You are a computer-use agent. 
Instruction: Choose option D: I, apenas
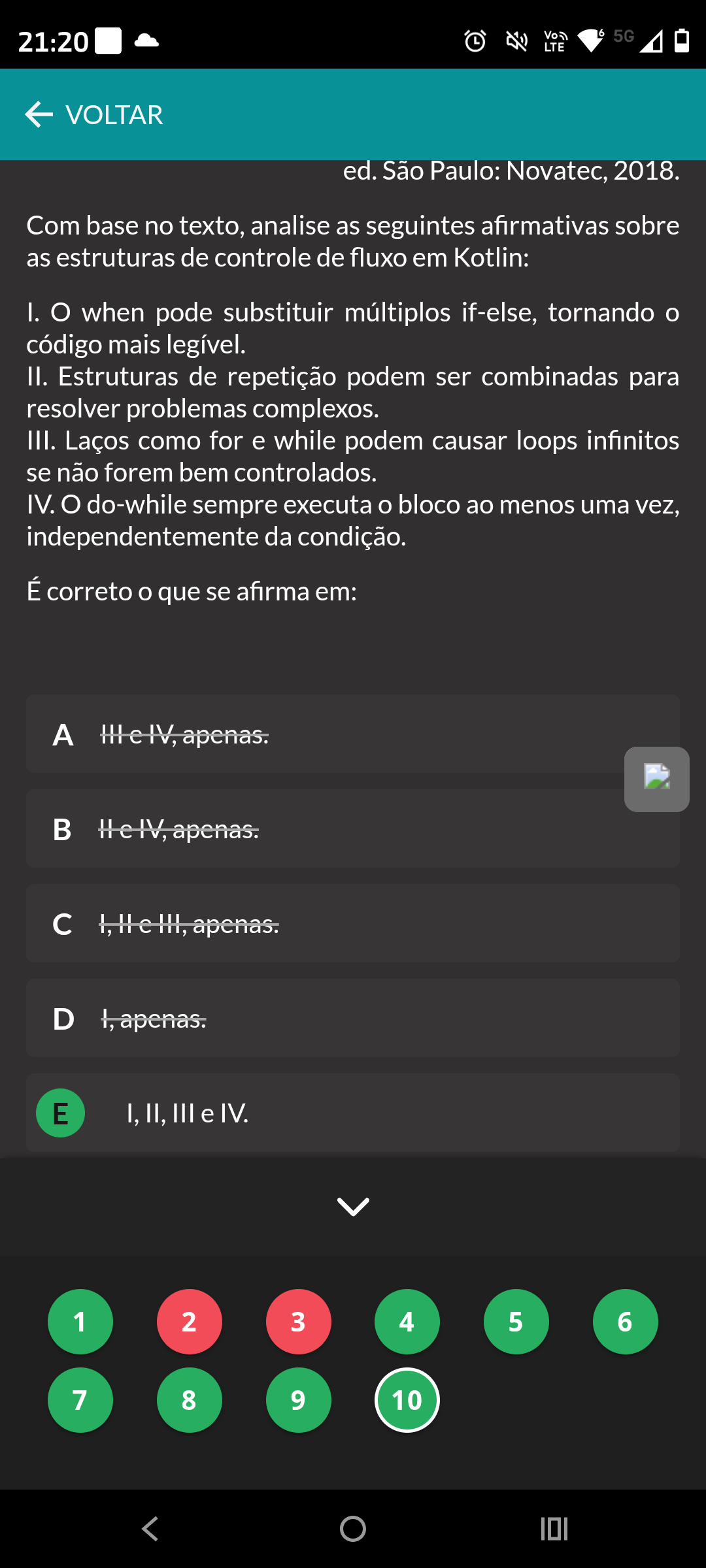click(353, 1019)
